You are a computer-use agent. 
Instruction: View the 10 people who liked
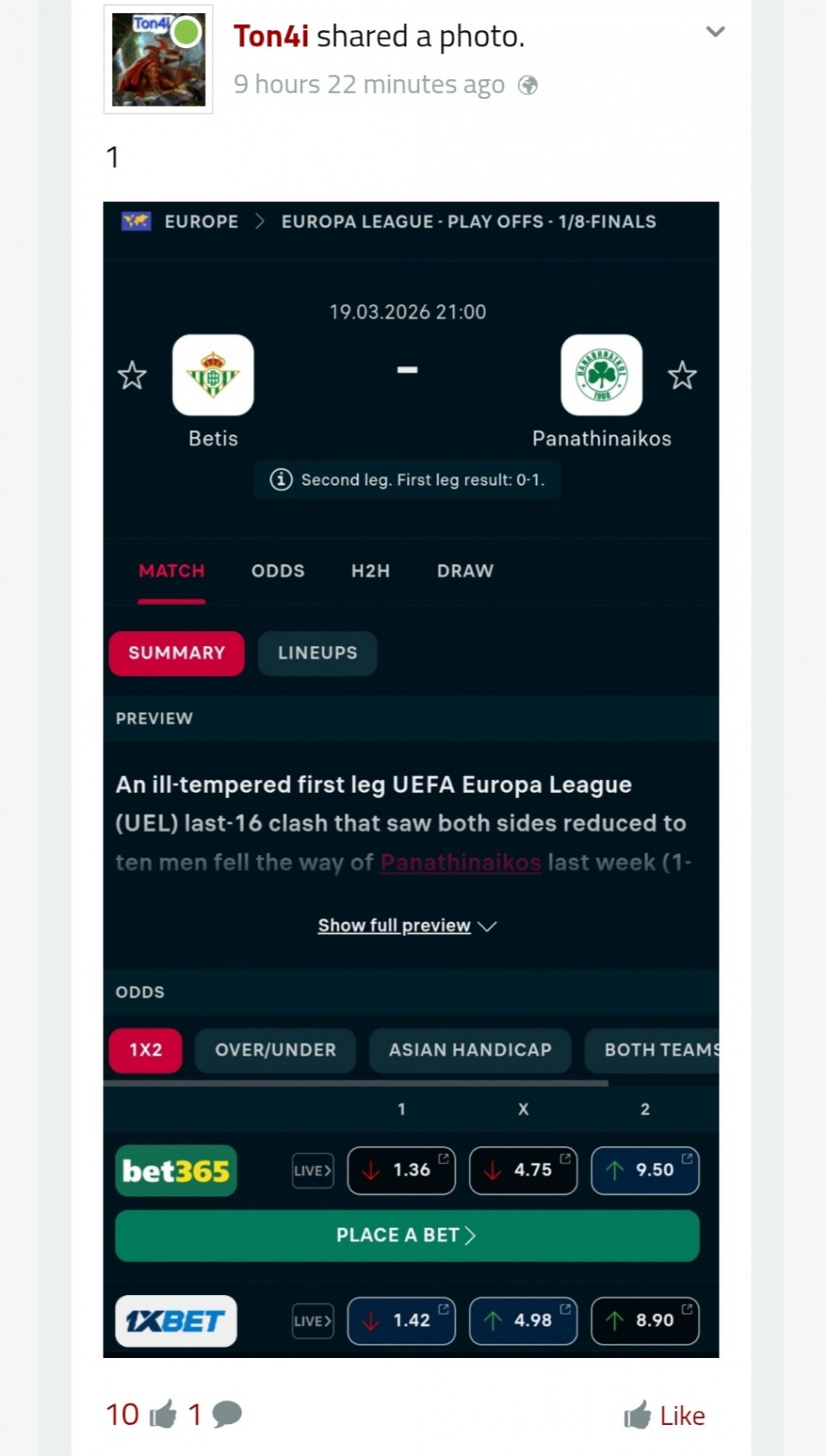pos(139,1414)
